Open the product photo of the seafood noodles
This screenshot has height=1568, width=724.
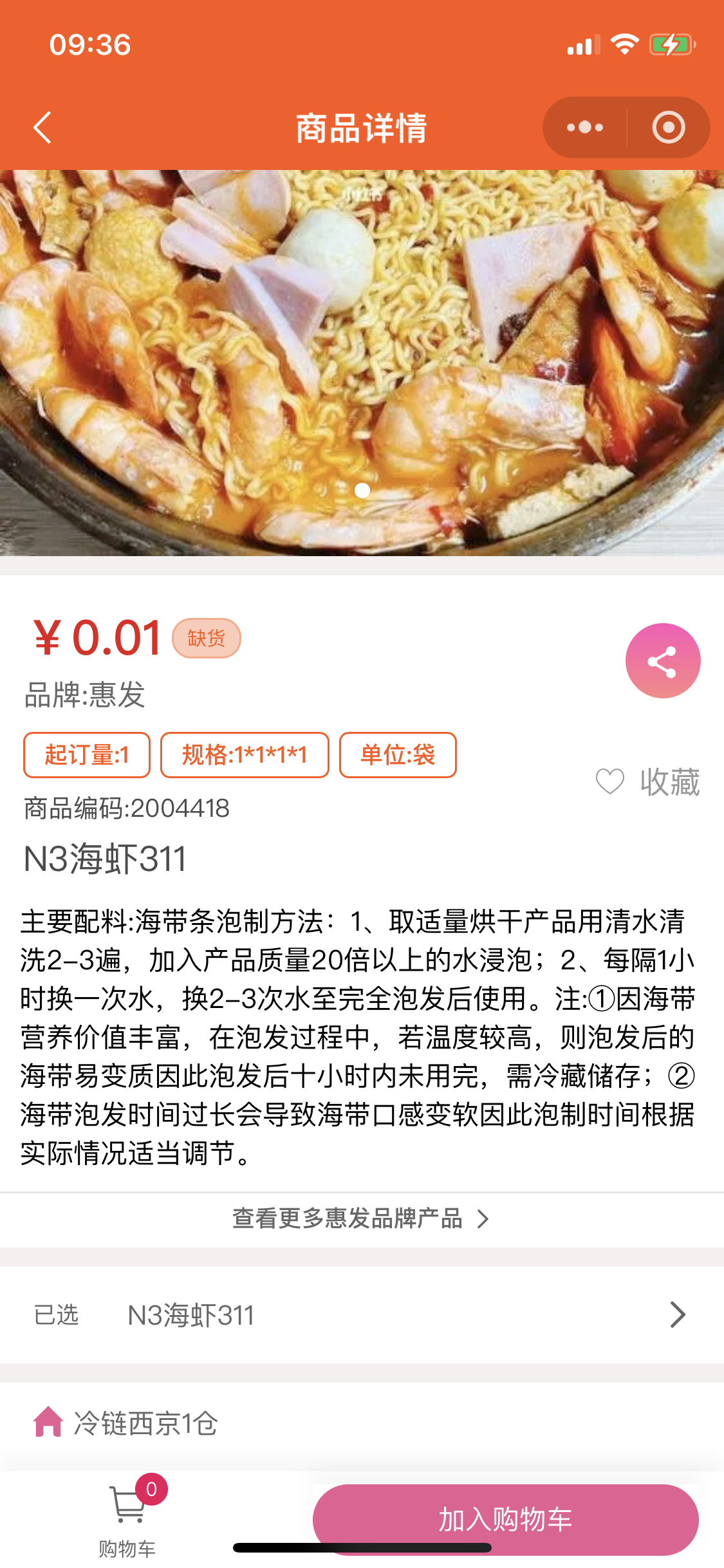click(360, 360)
